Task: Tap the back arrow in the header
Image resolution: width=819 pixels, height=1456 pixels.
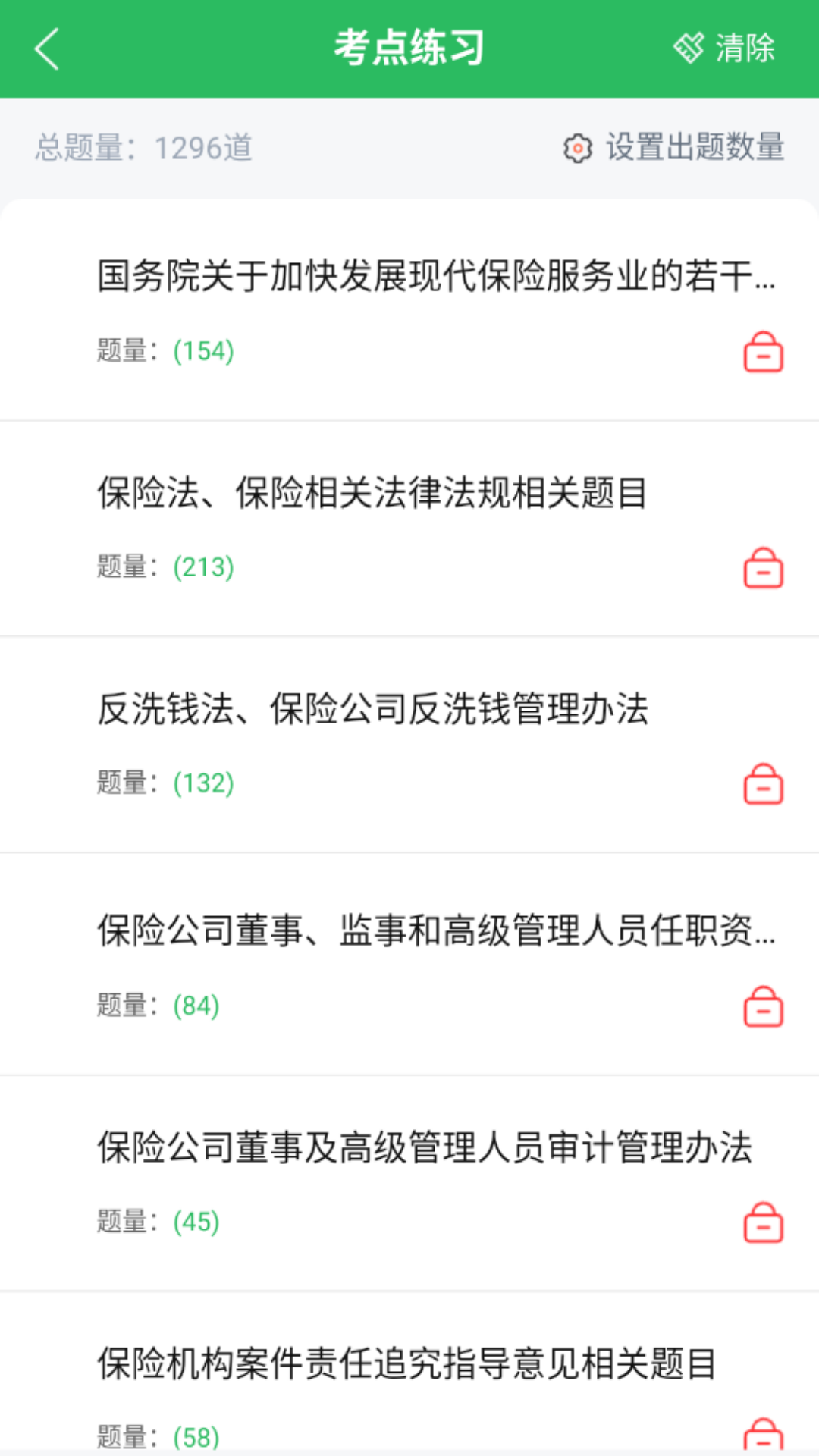Action: [45, 48]
